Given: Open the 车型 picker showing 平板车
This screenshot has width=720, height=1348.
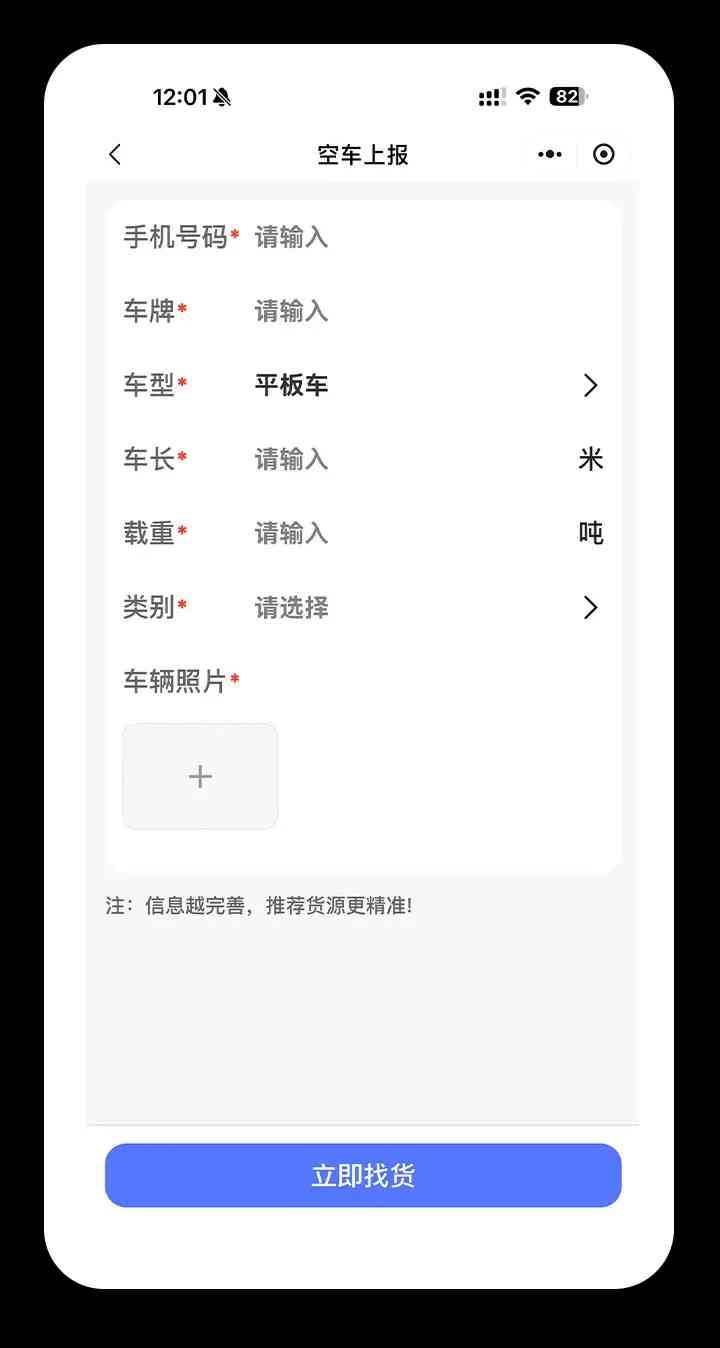Looking at the screenshot, I should click(420, 386).
